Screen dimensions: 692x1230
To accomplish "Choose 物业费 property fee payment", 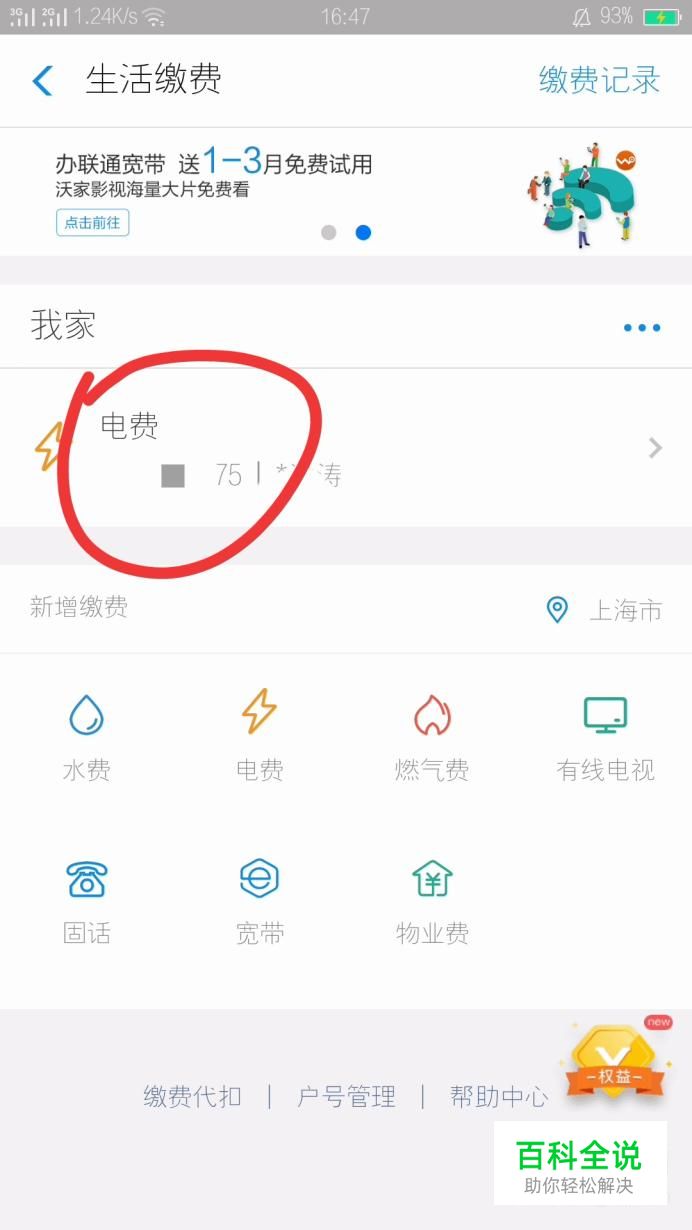I will (x=432, y=902).
